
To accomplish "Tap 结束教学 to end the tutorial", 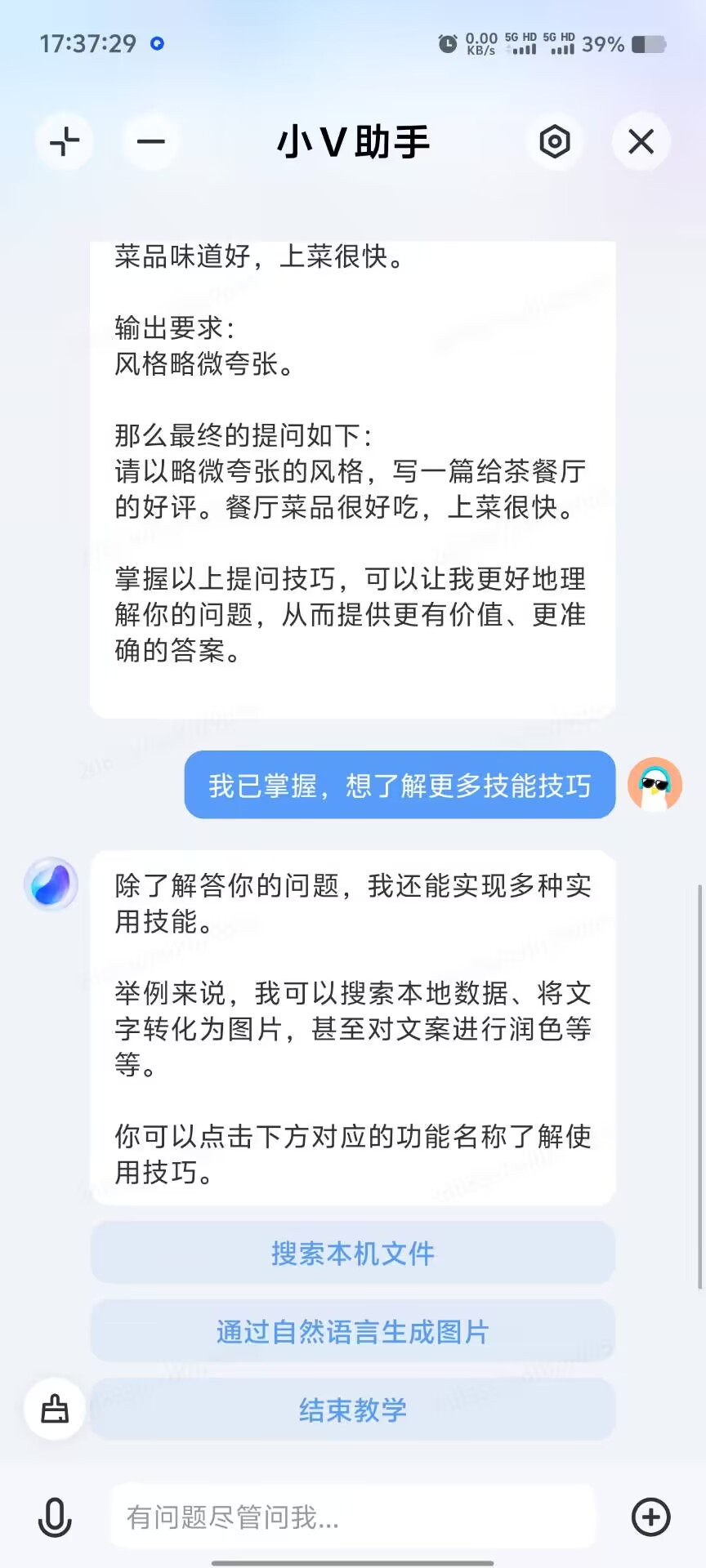I will pos(352,1410).
